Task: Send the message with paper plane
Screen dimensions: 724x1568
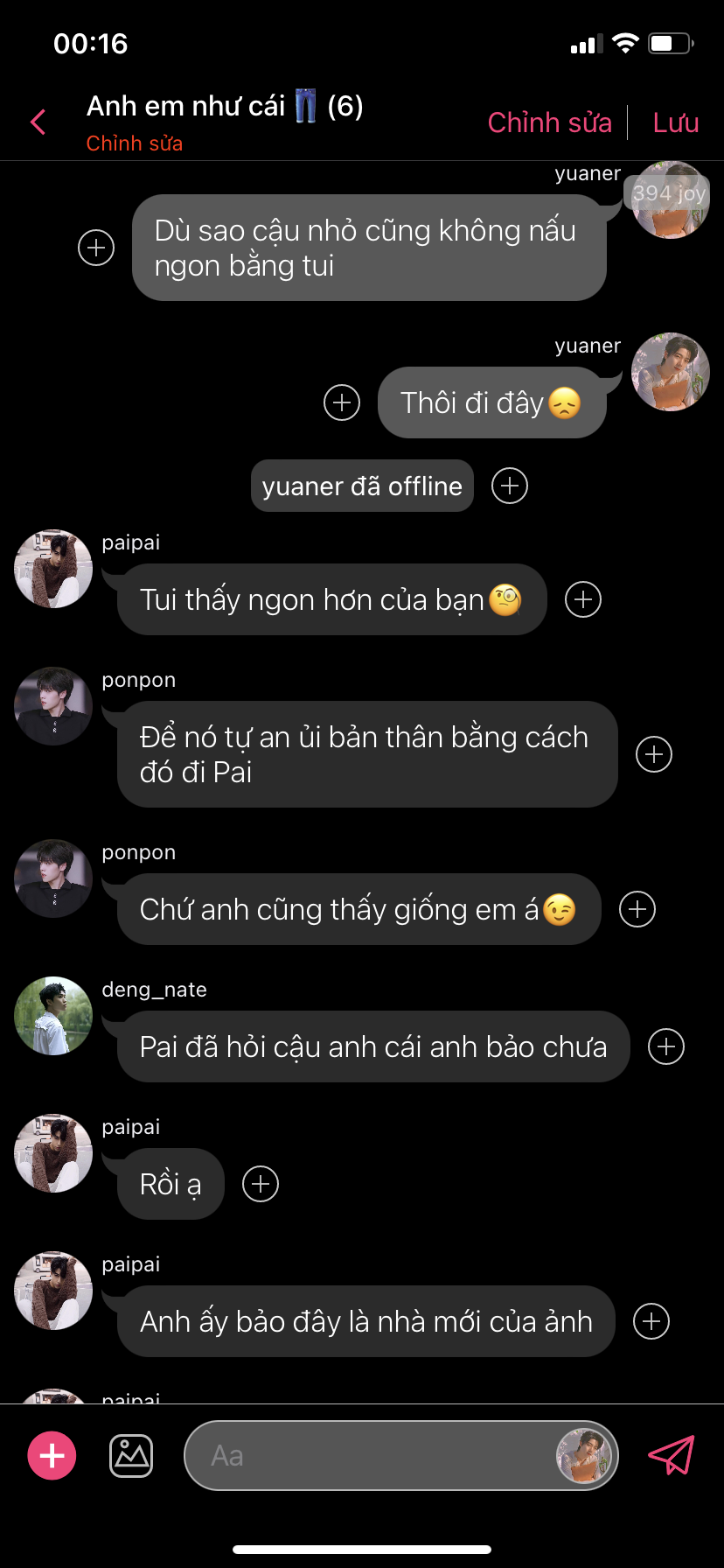Action: [x=671, y=1455]
